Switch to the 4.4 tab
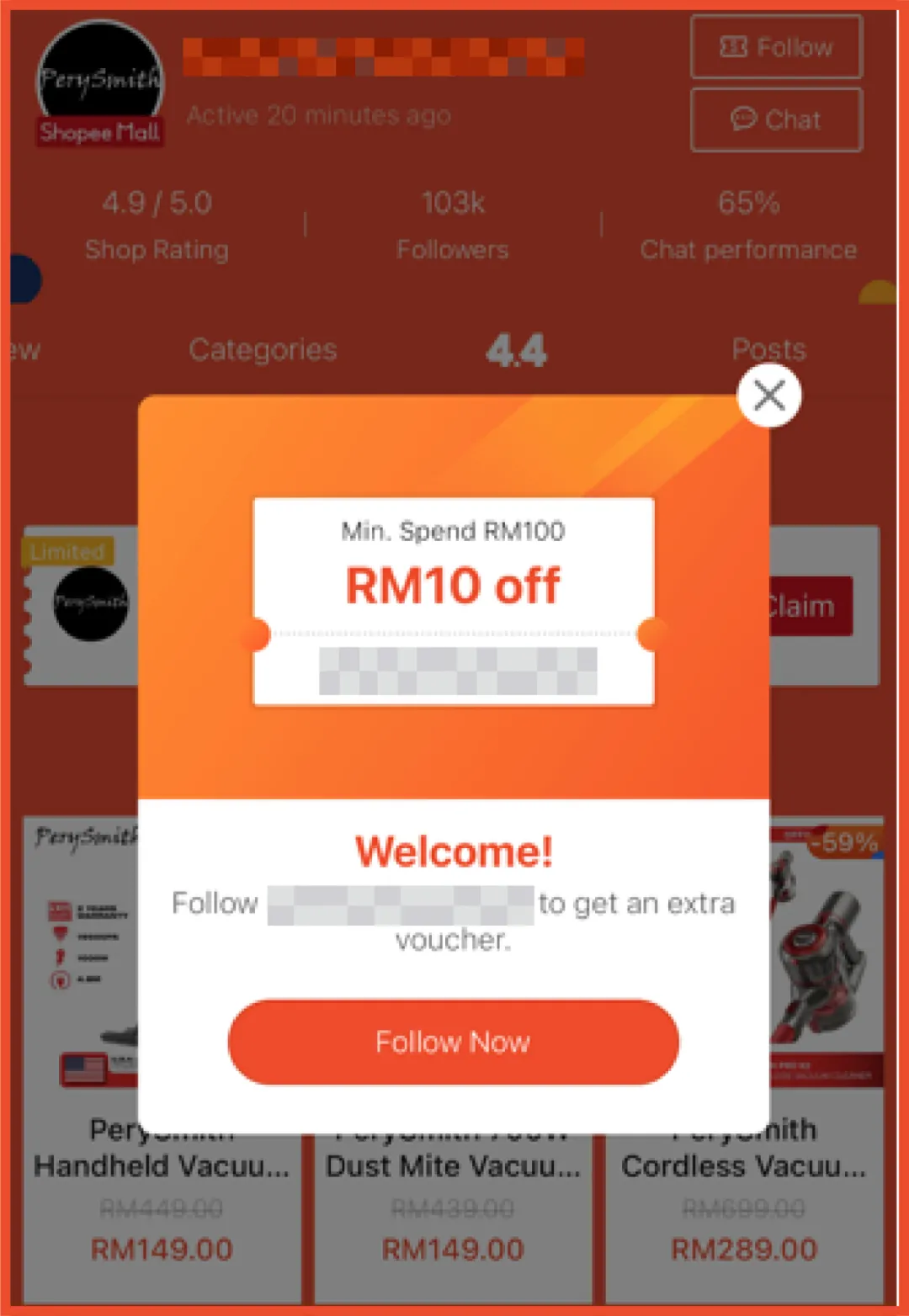The width and height of the screenshot is (909, 1316). tap(516, 350)
